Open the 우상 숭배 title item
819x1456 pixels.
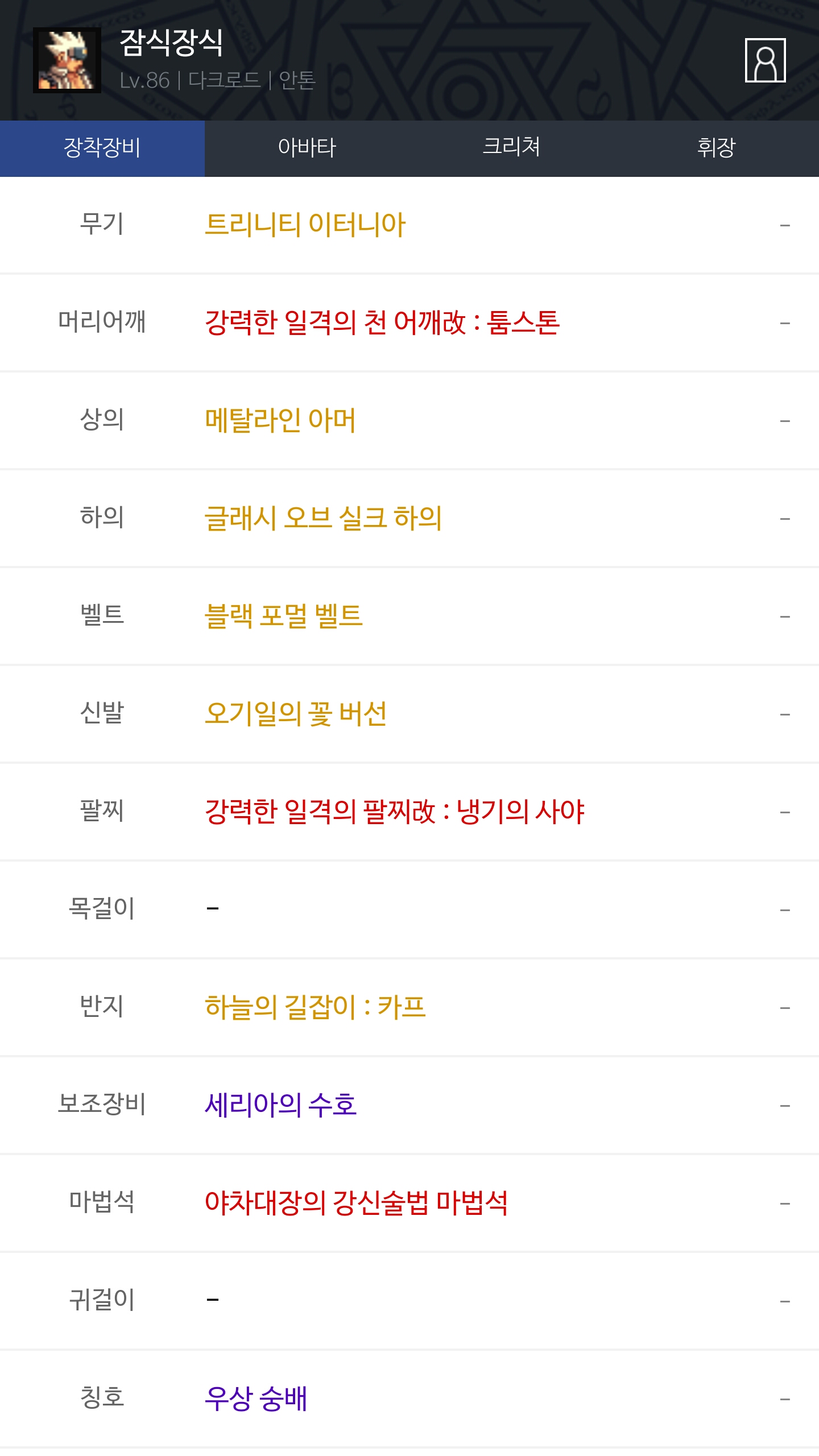(x=256, y=1399)
